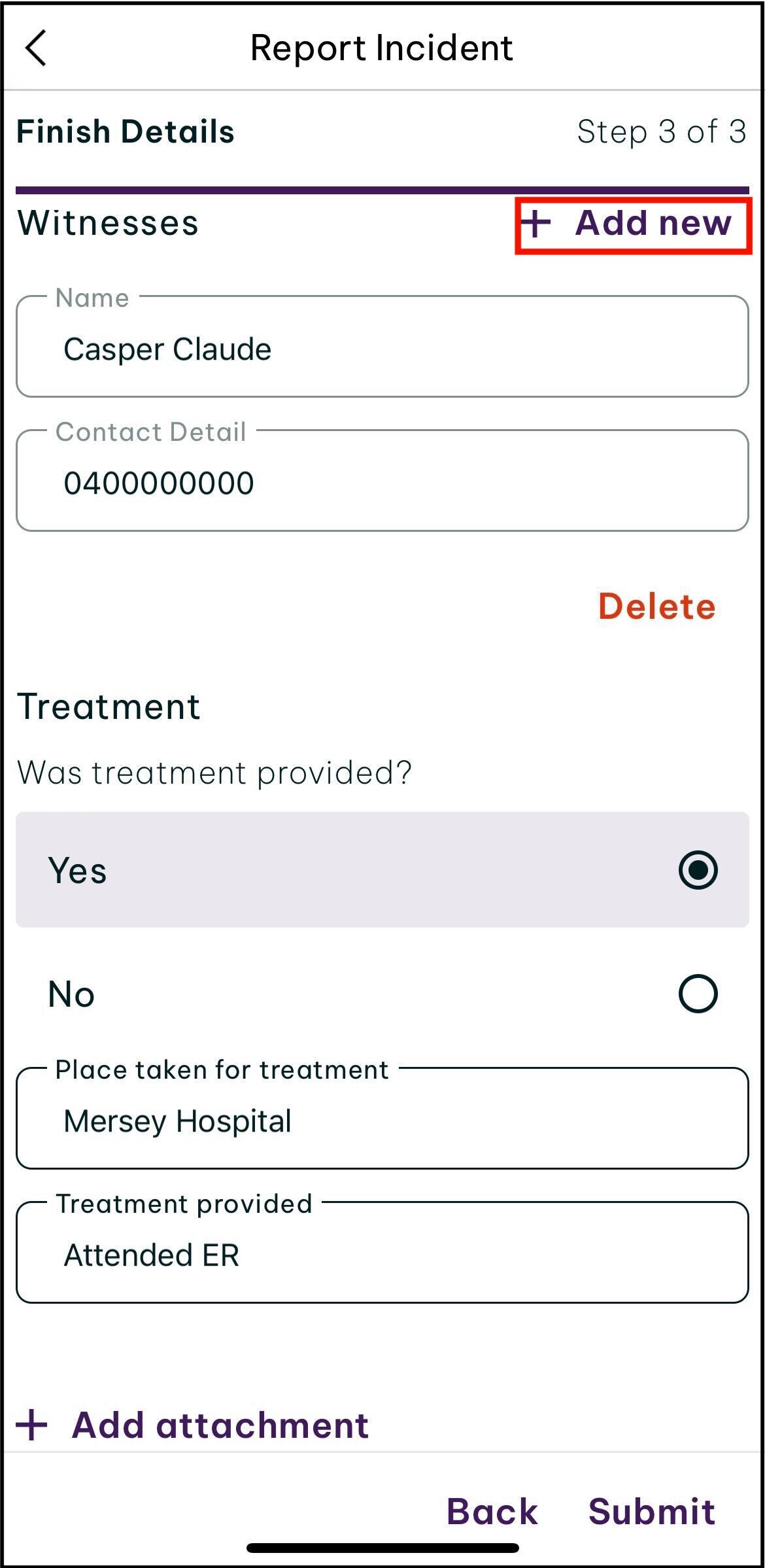765x1568 pixels.
Task: Select Yes for treatment provided
Action: click(x=697, y=870)
